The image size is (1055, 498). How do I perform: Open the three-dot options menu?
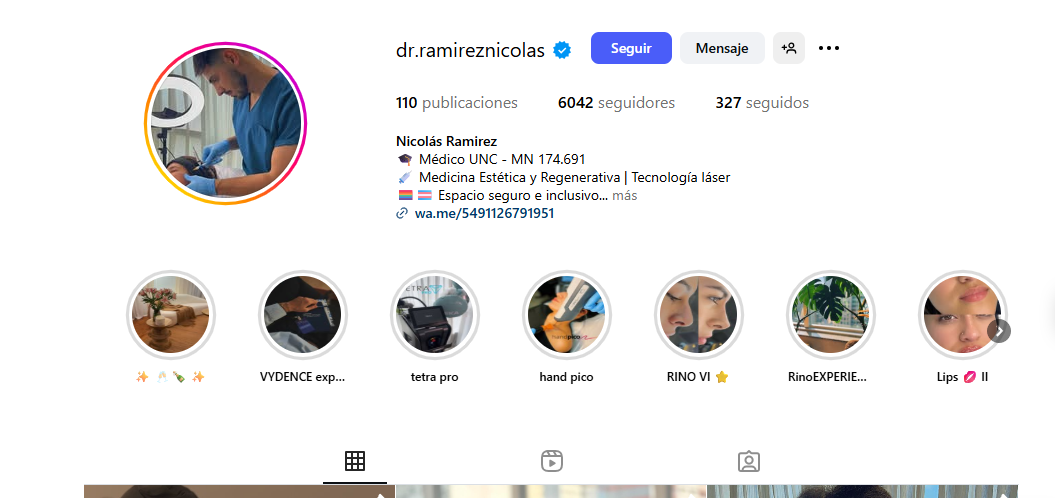[x=828, y=48]
